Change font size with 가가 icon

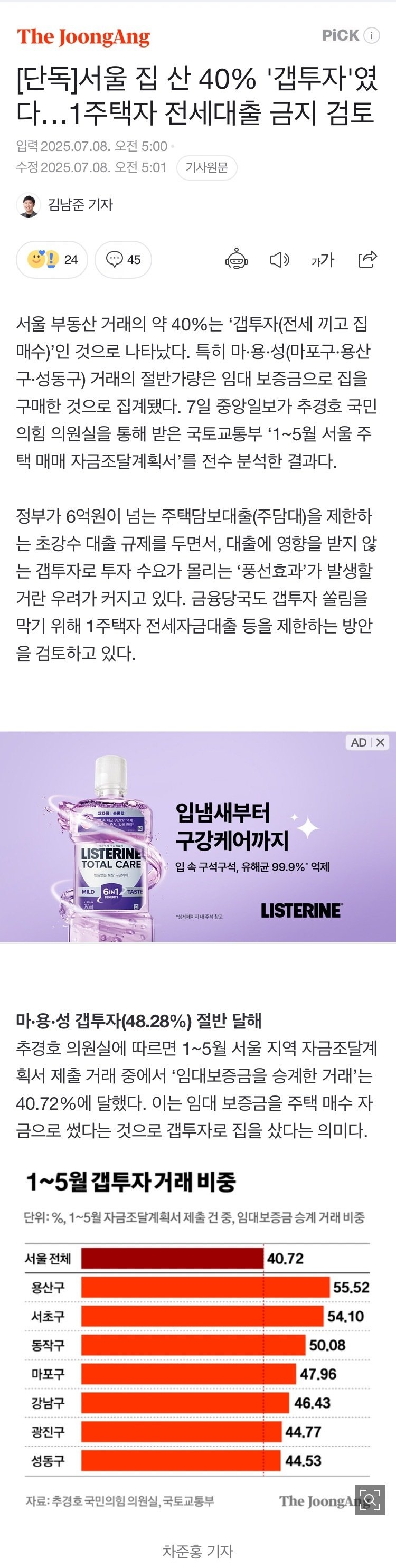(323, 260)
